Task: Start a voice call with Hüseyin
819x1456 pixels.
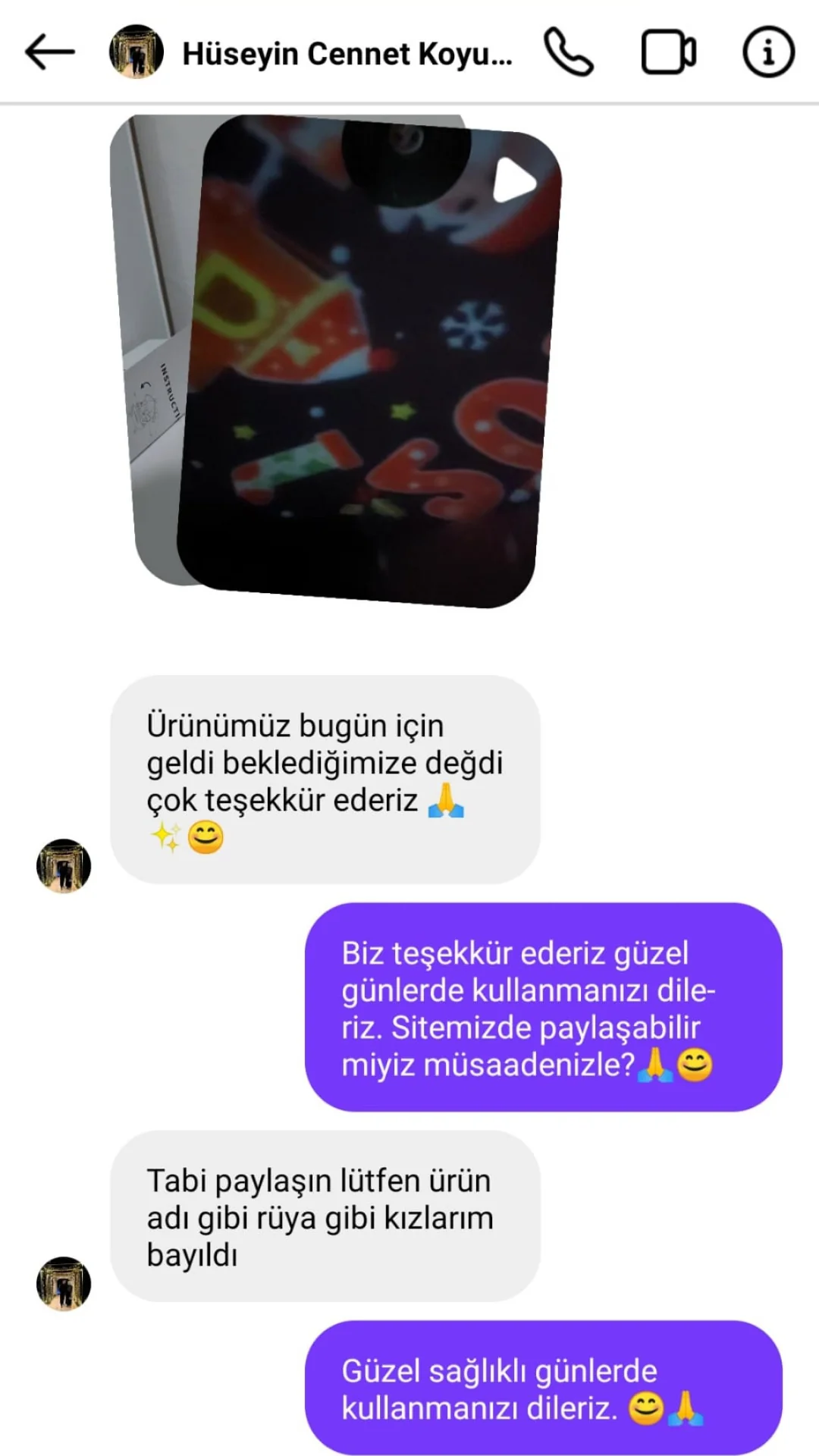Action: click(569, 52)
